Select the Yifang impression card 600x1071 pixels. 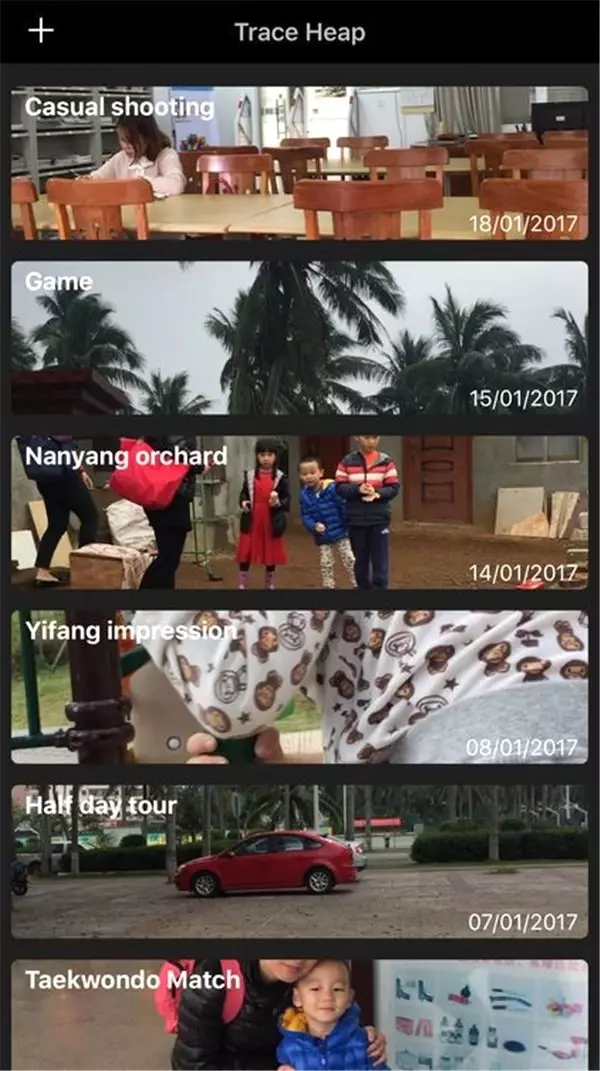300,687
